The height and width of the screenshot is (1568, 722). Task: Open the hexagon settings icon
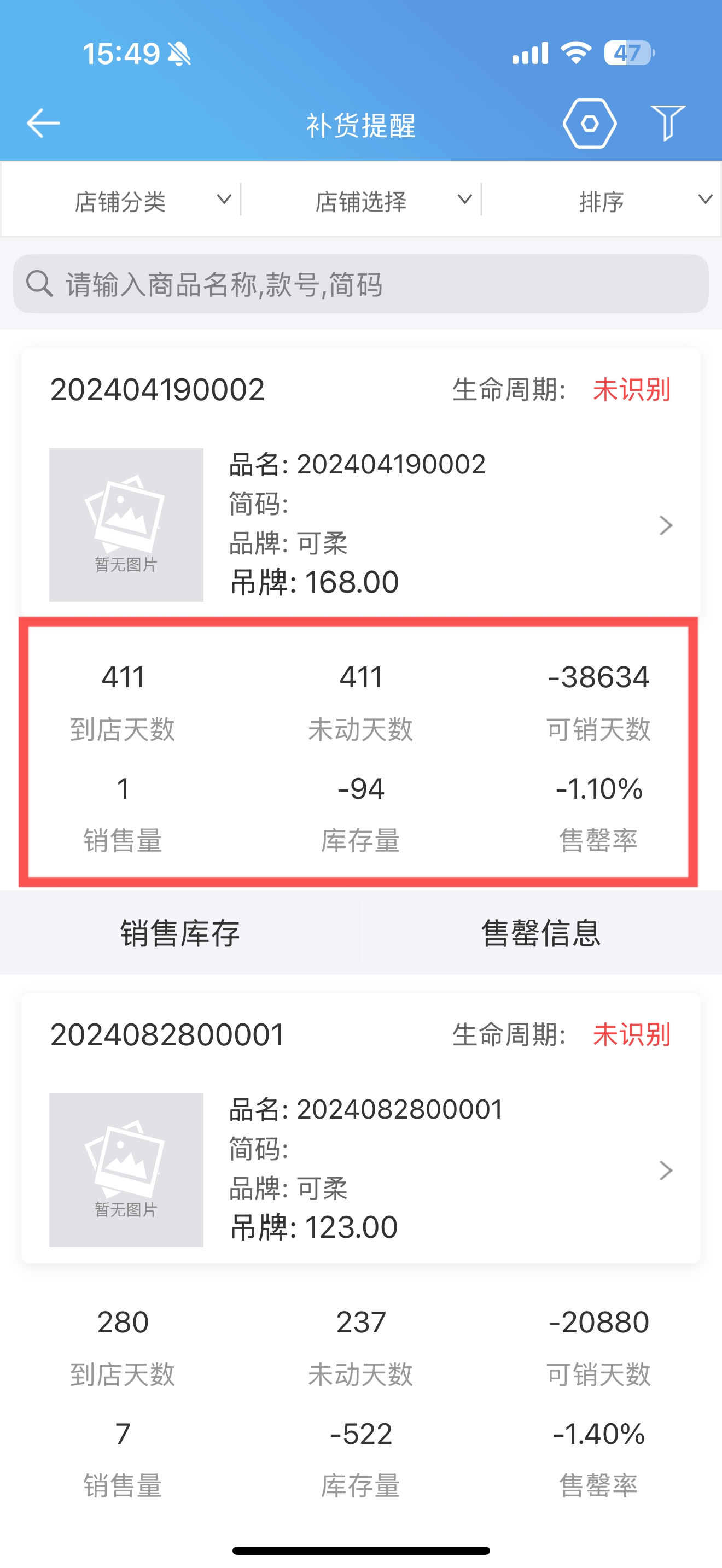click(589, 124)
